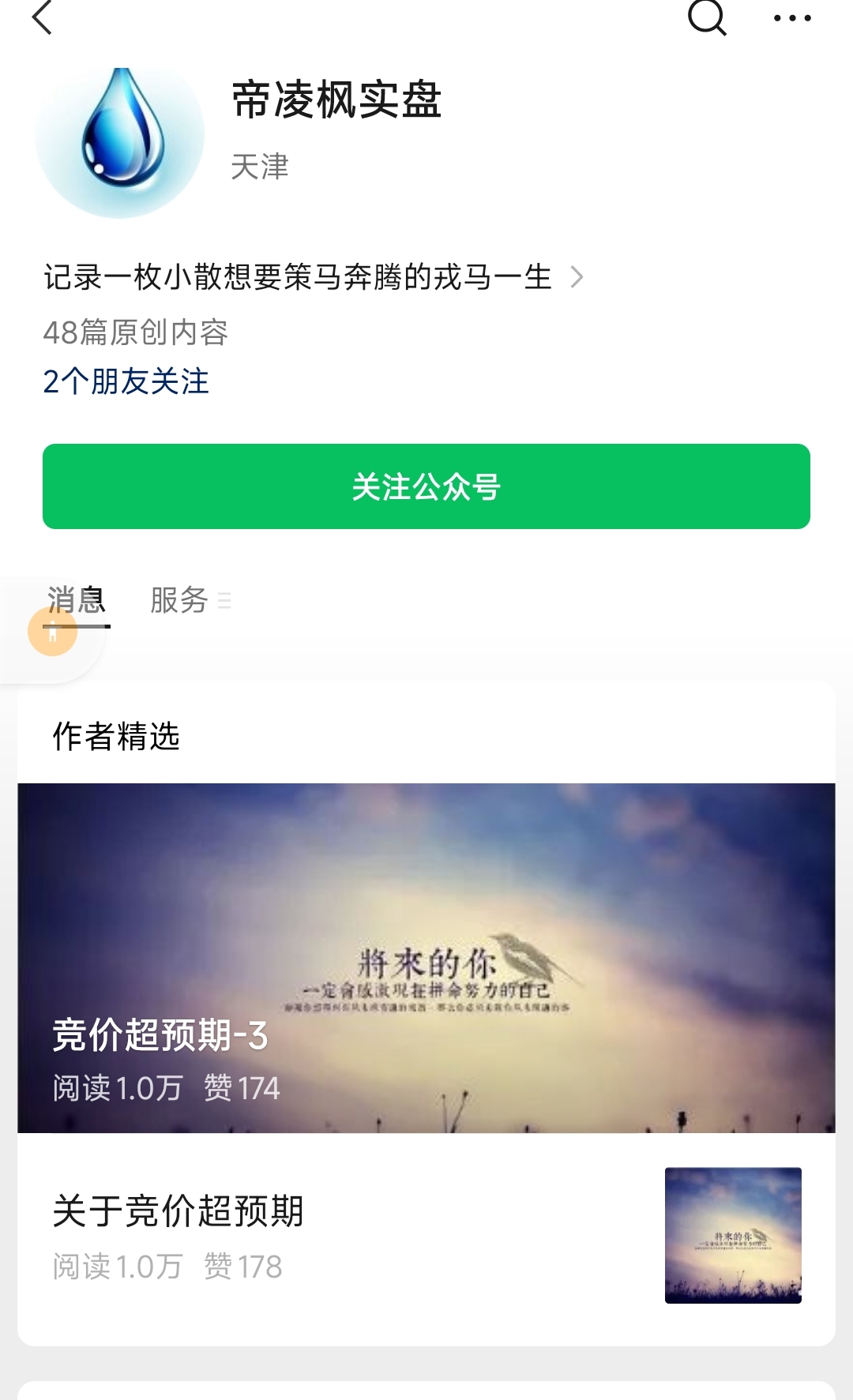Tap the 关注公众号 follow button
Image resolution: width=853 pixels, height=1400 pixels.
point(426,486)
